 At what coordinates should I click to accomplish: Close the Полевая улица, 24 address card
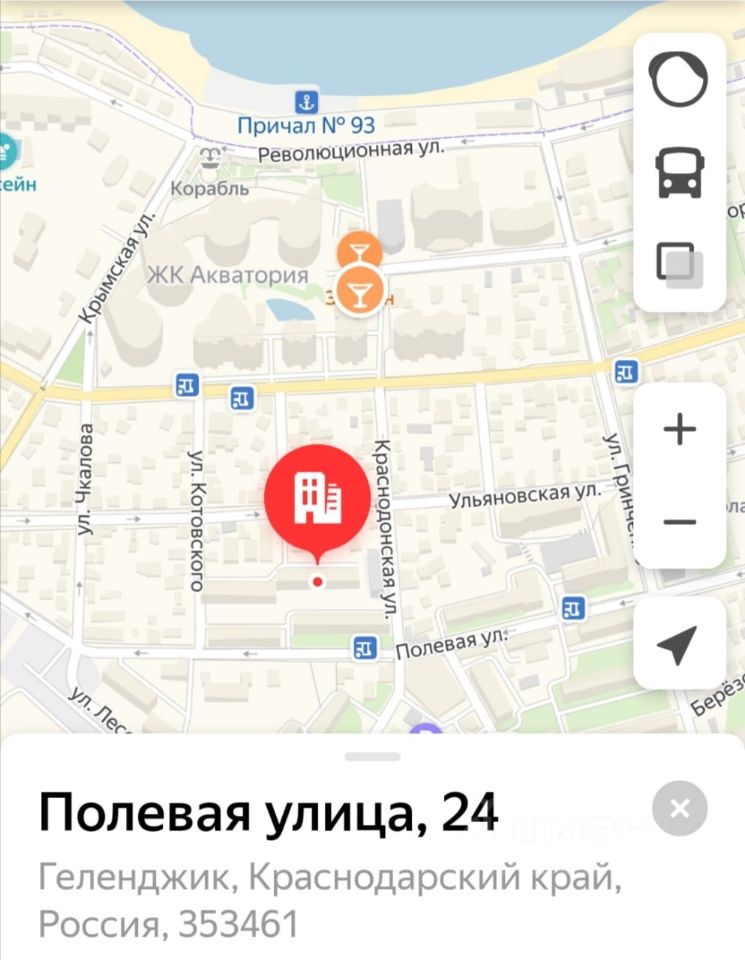(x=679, y=808)
